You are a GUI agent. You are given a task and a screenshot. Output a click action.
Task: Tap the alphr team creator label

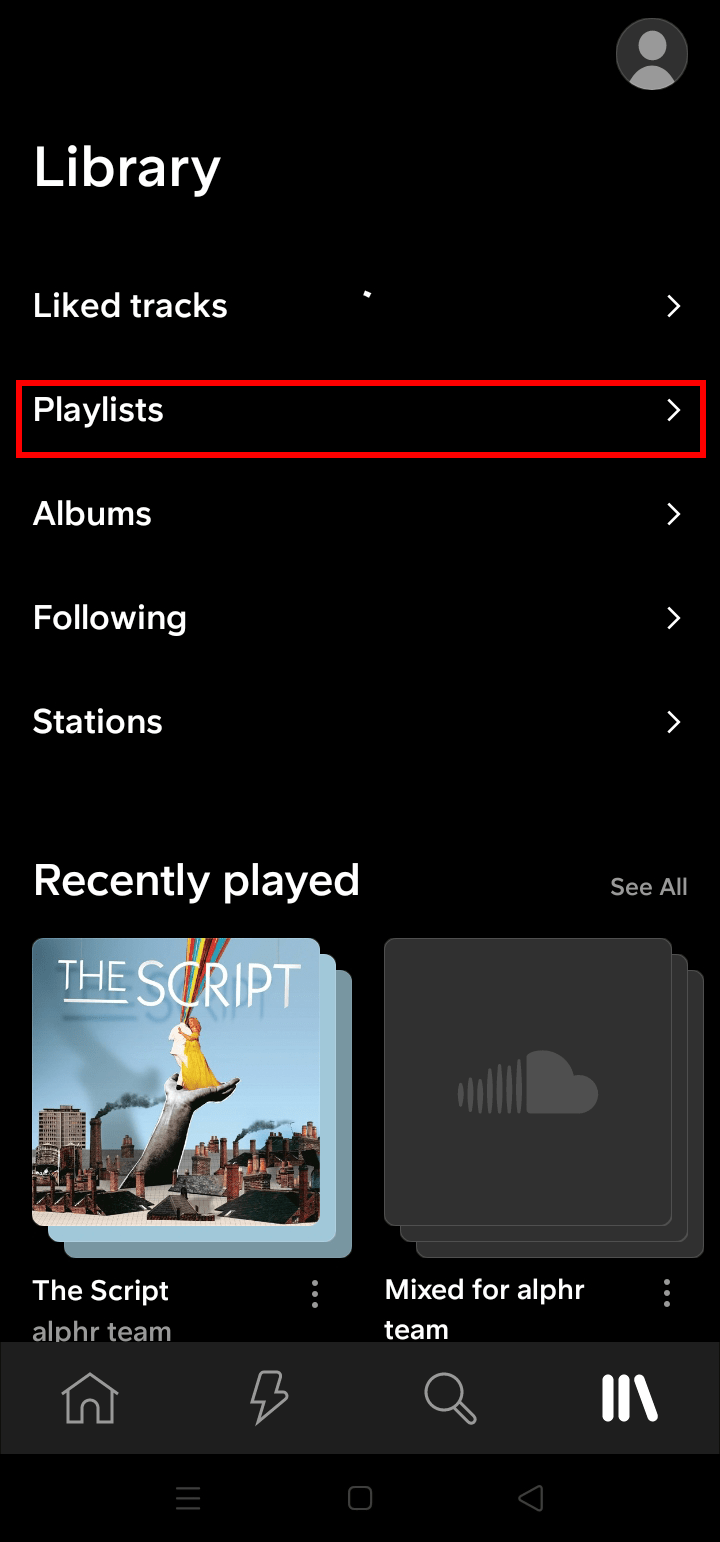coord(101,1330)
